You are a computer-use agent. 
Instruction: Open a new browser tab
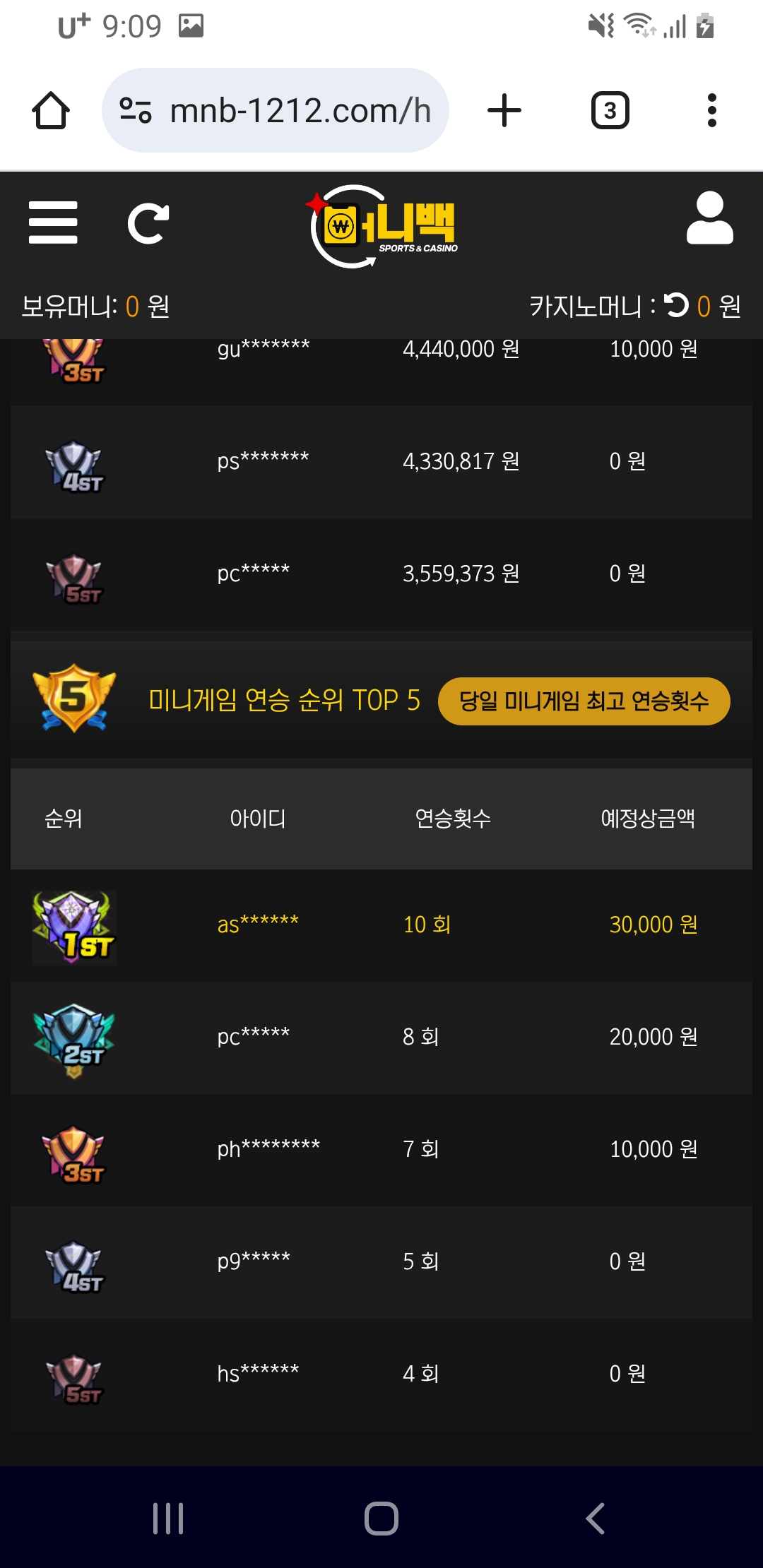tap(504, 111)
